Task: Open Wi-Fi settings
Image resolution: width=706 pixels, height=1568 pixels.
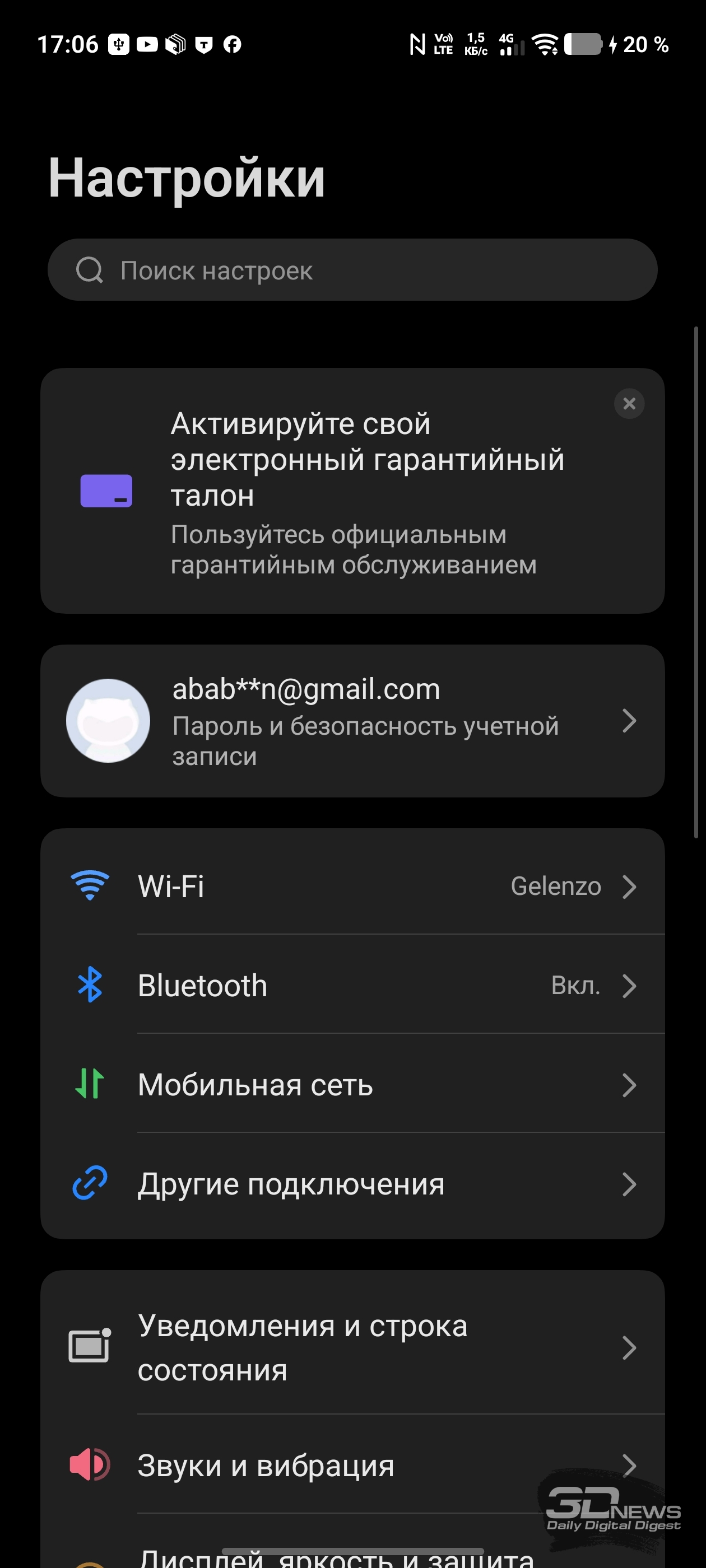Action: pos(352,886)
